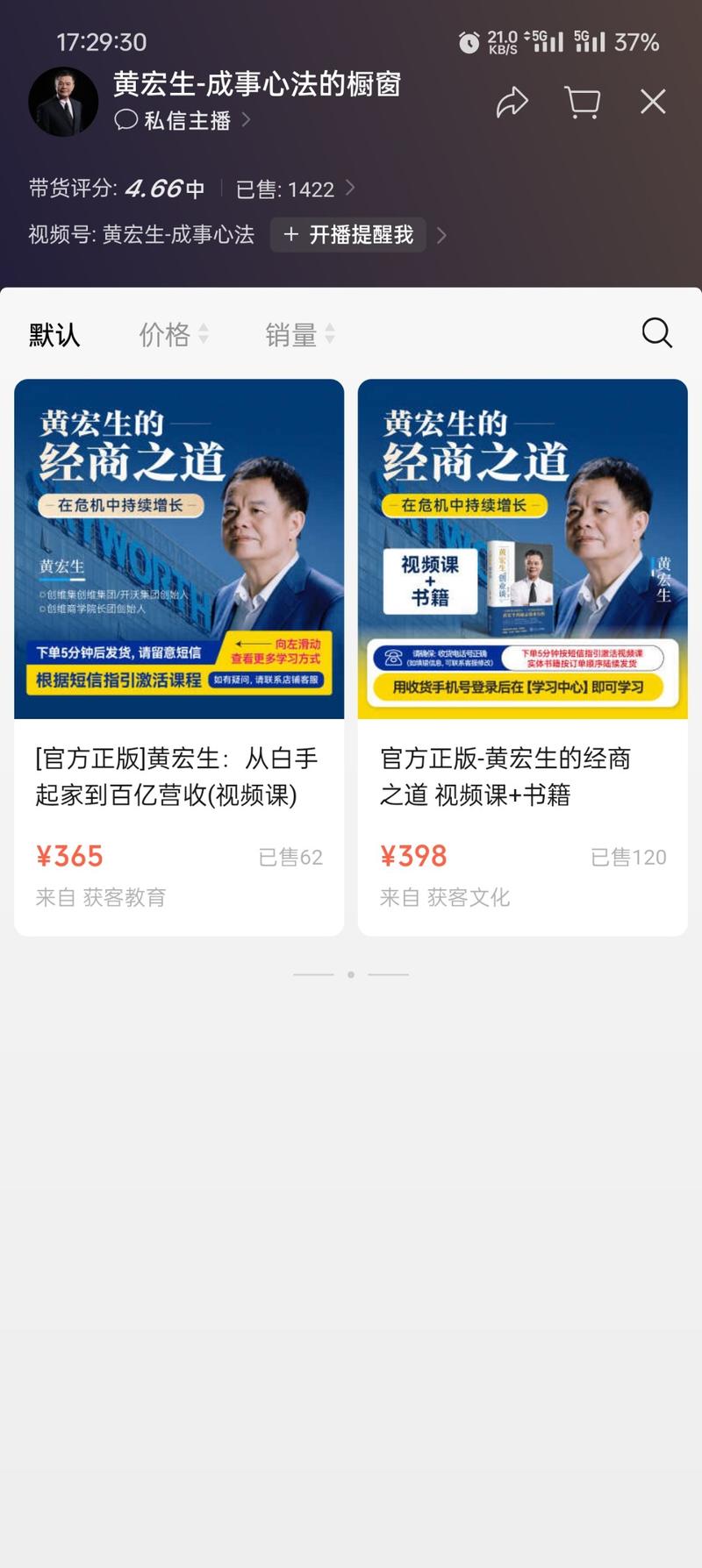
Task: Tap the first 5G signal indicator
Action: click(545, 40)
